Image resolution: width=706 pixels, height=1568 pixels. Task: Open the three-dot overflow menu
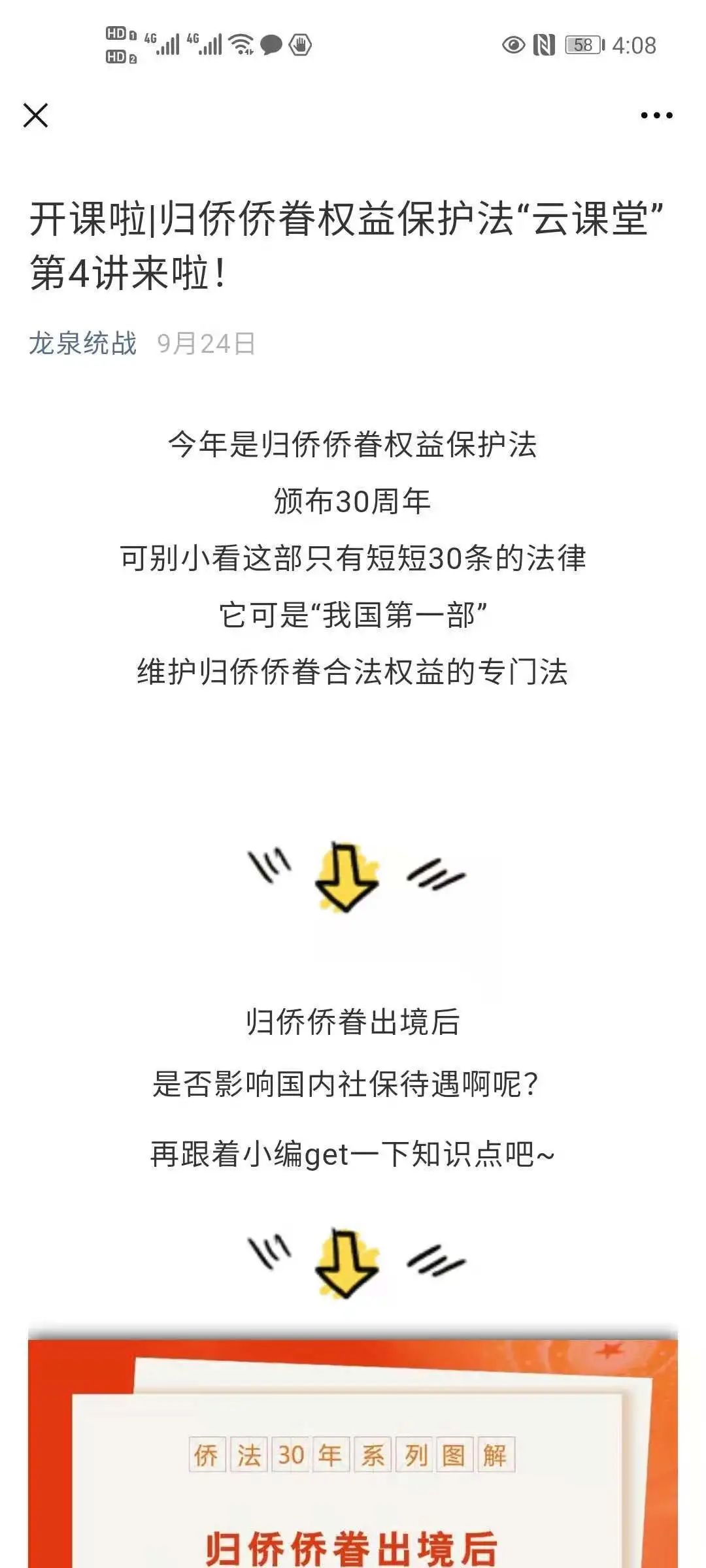pos(656,116)
